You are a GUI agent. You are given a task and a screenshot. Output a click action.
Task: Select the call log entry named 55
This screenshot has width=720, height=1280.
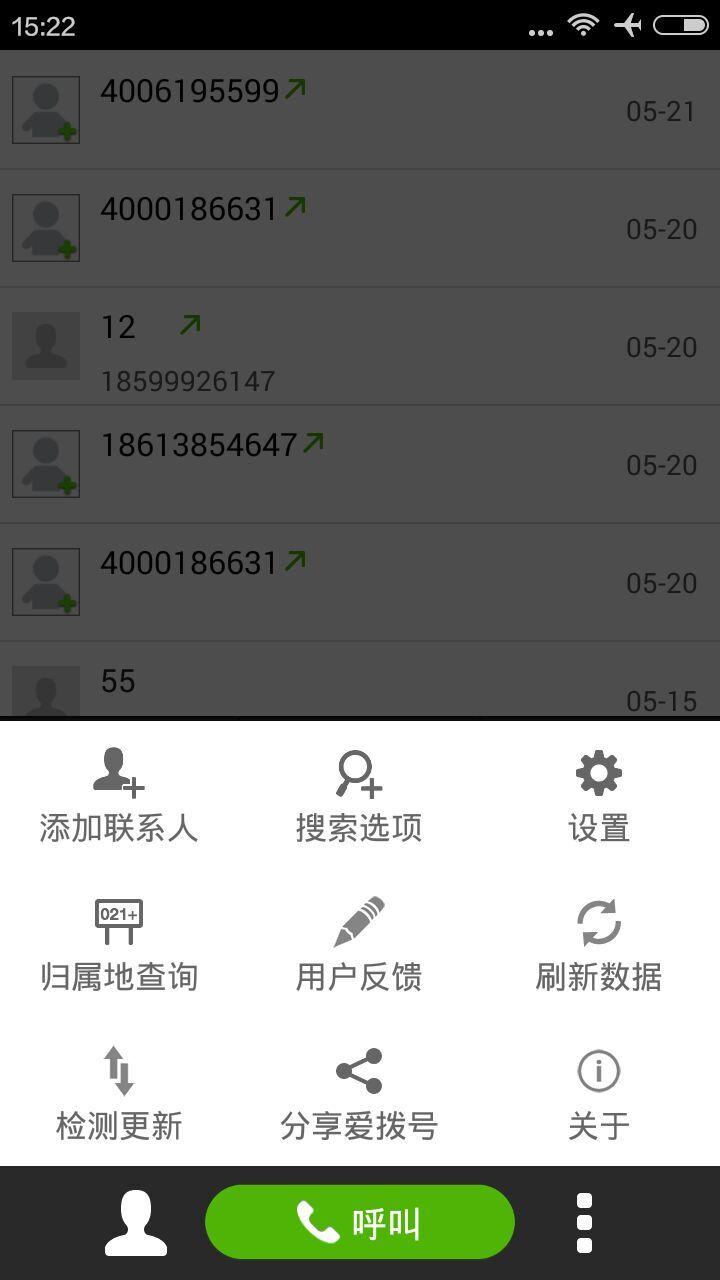pos(360,681)
